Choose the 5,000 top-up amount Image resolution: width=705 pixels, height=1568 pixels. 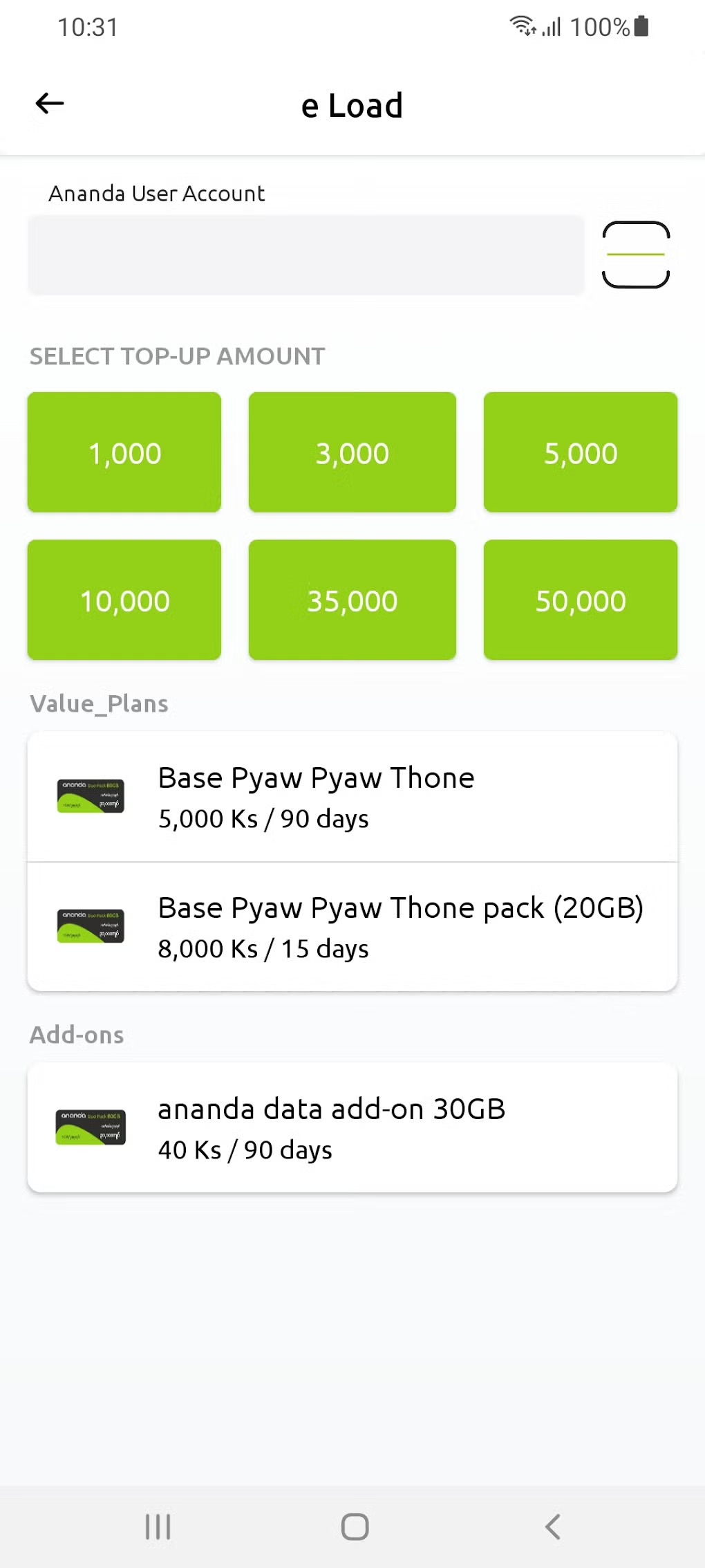581,452
